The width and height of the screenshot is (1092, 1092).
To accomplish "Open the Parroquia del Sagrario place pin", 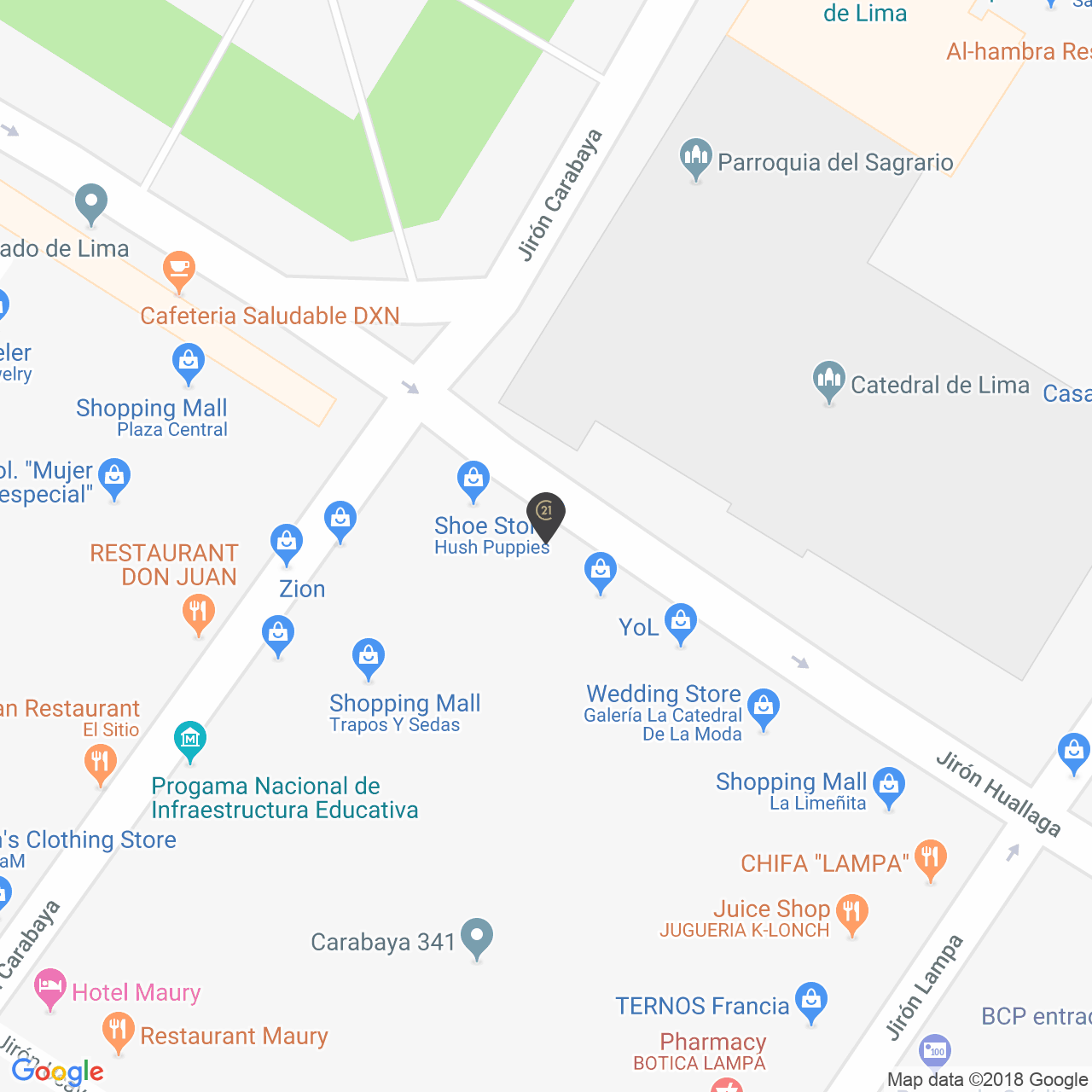I will coord(695,159).
